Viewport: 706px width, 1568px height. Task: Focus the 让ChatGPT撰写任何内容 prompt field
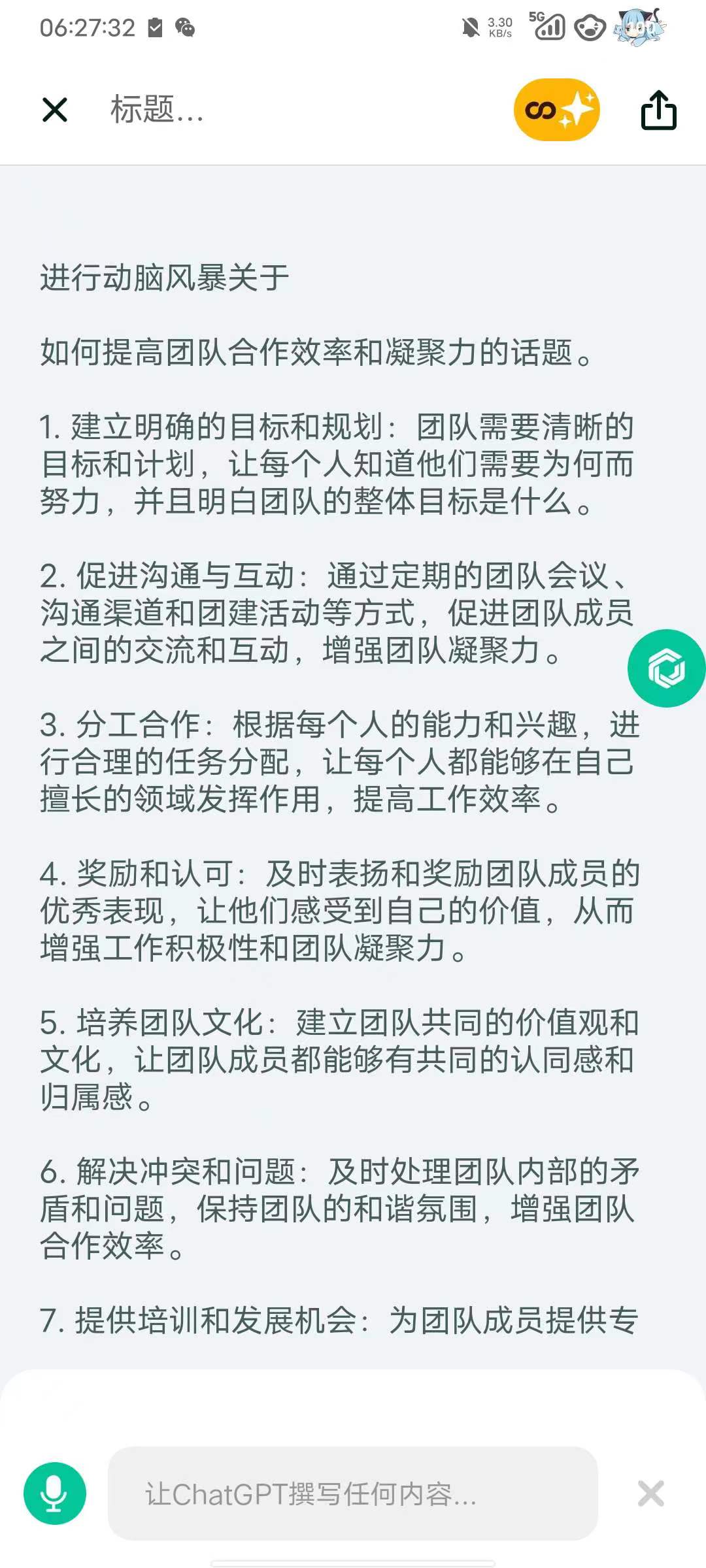coord(353,1493)
